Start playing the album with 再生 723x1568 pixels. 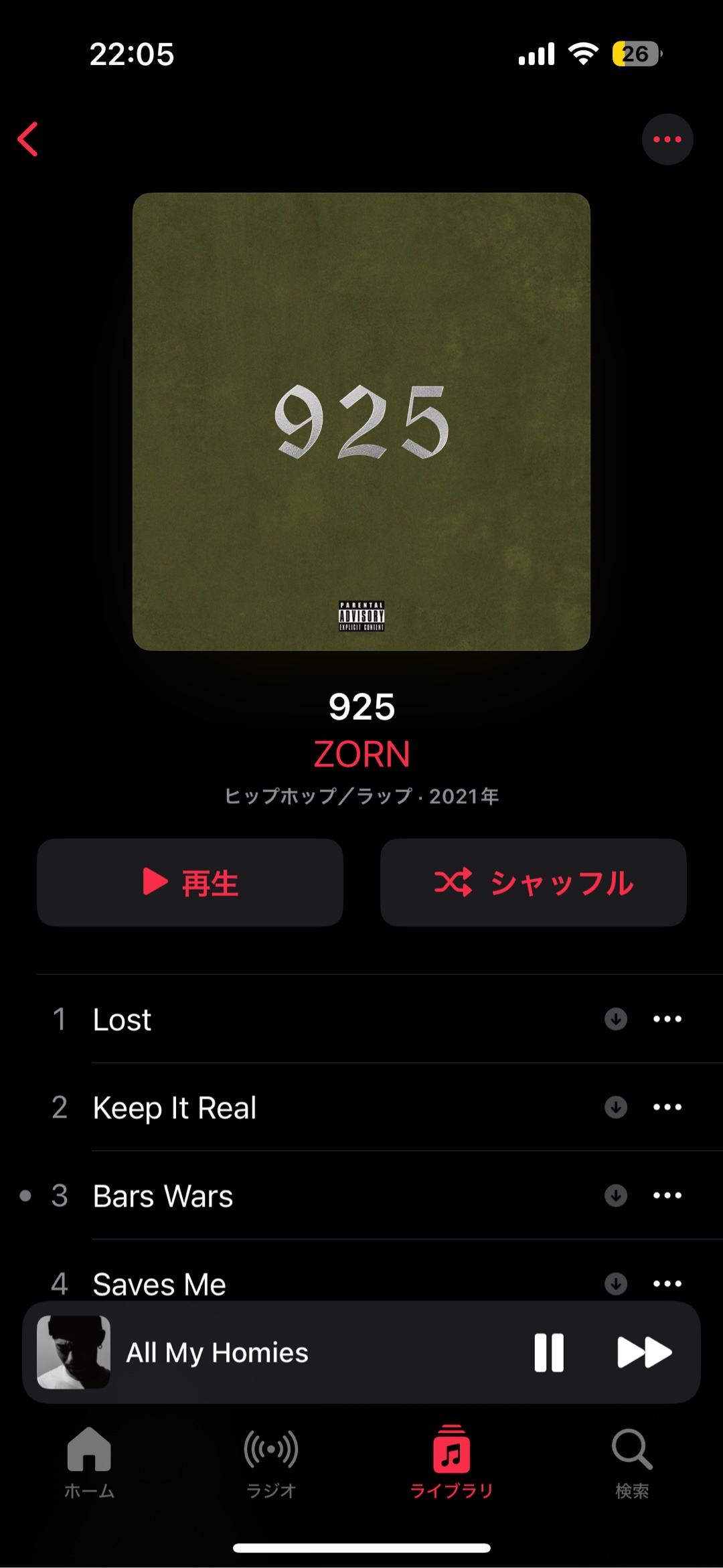point(190,882)
